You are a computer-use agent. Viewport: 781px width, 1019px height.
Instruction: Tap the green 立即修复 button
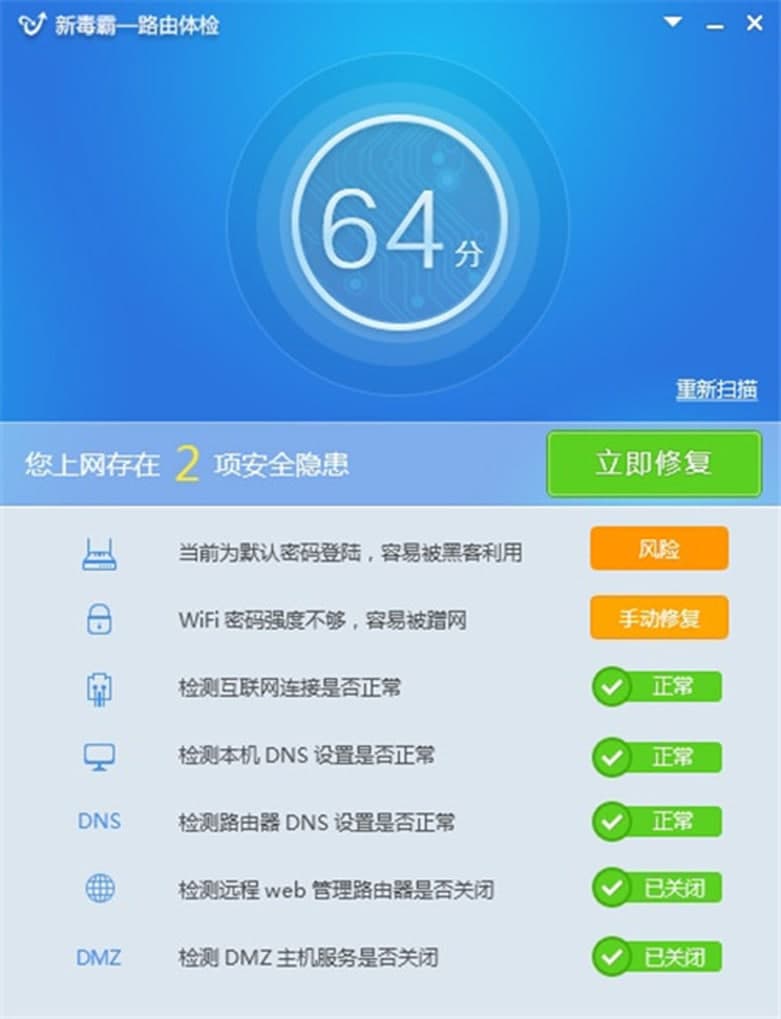[654, 463]
